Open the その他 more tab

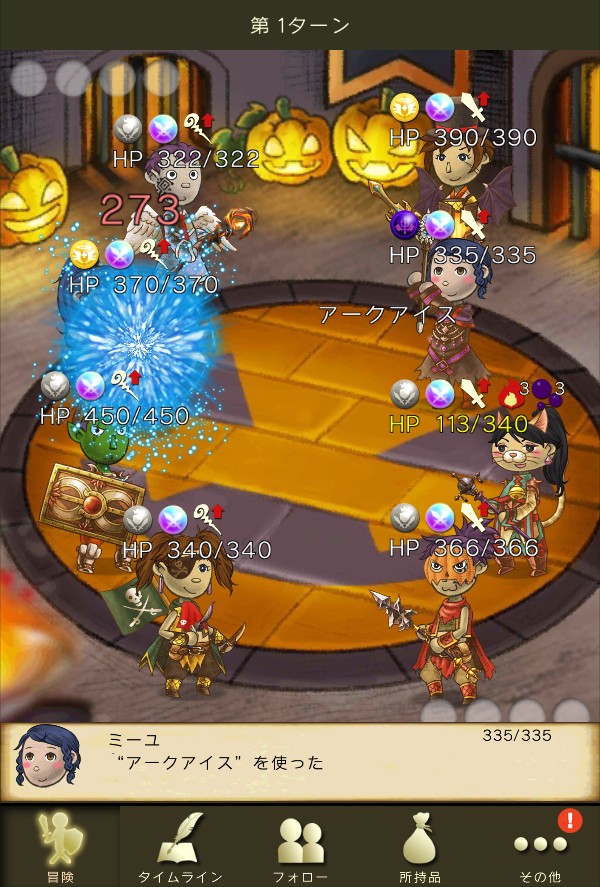(x=541, y=846)
